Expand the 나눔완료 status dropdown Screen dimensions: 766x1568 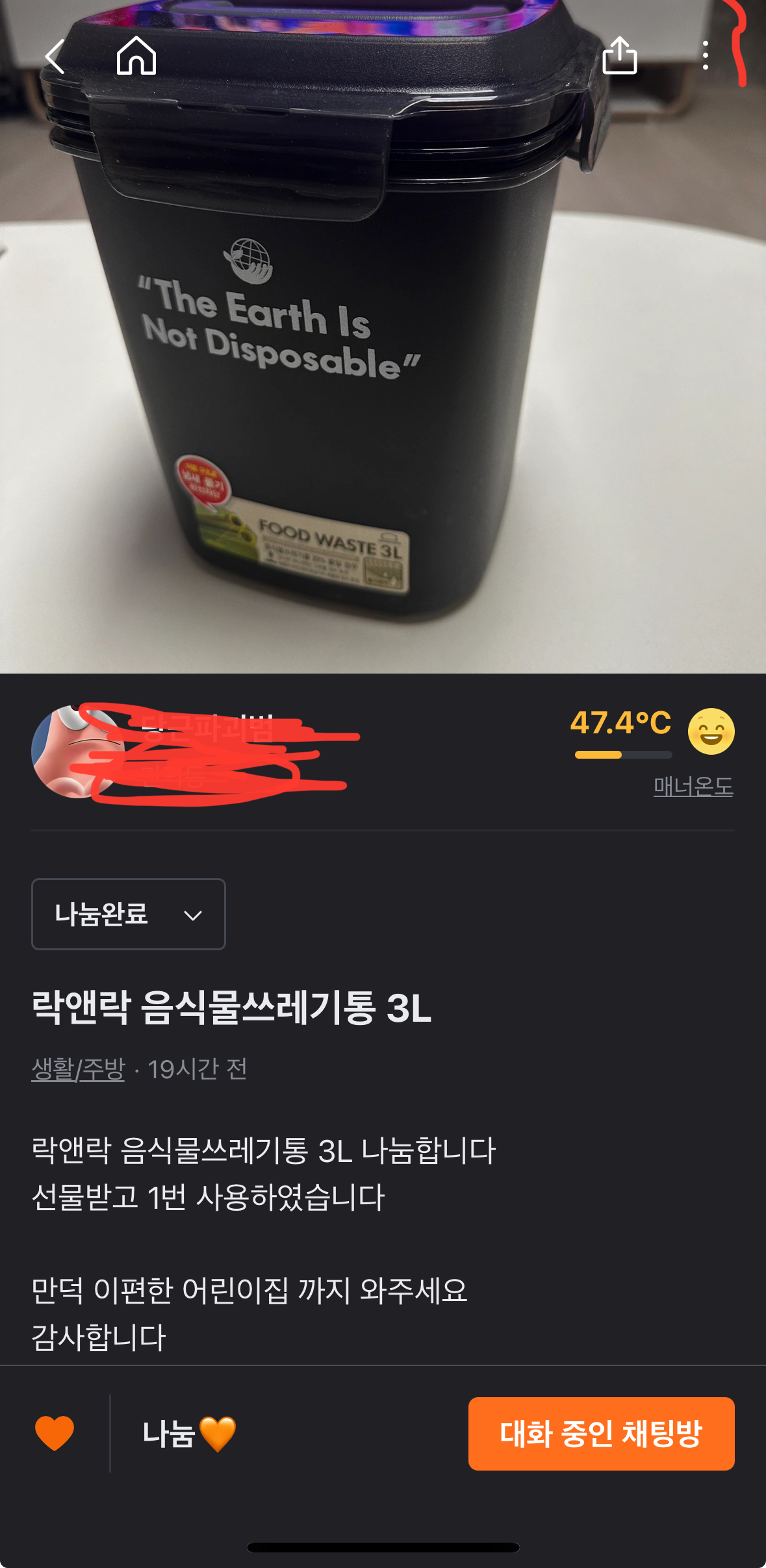coord(129,914)
